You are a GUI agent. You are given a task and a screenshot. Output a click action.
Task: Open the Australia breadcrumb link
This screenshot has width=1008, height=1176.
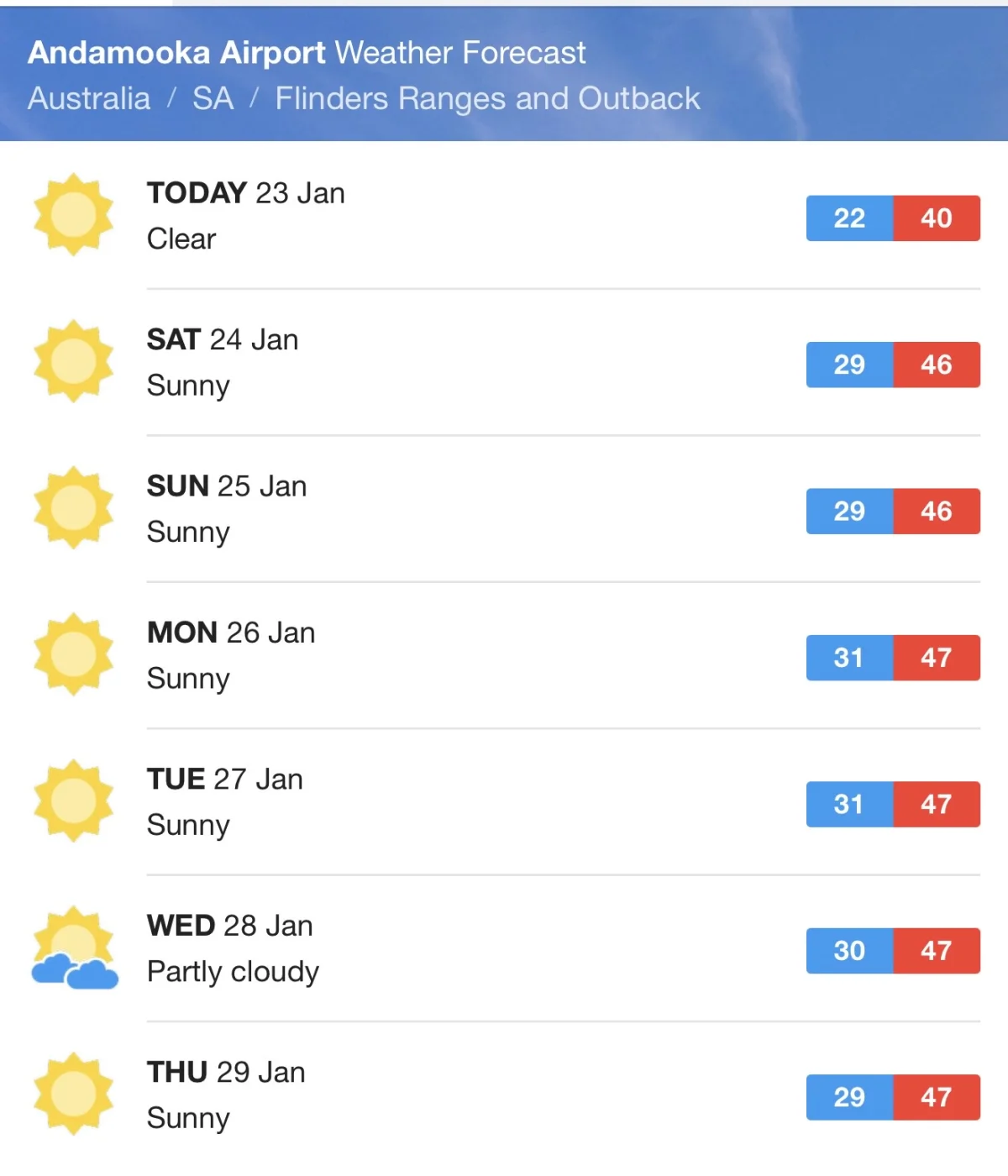click(89, 98)
